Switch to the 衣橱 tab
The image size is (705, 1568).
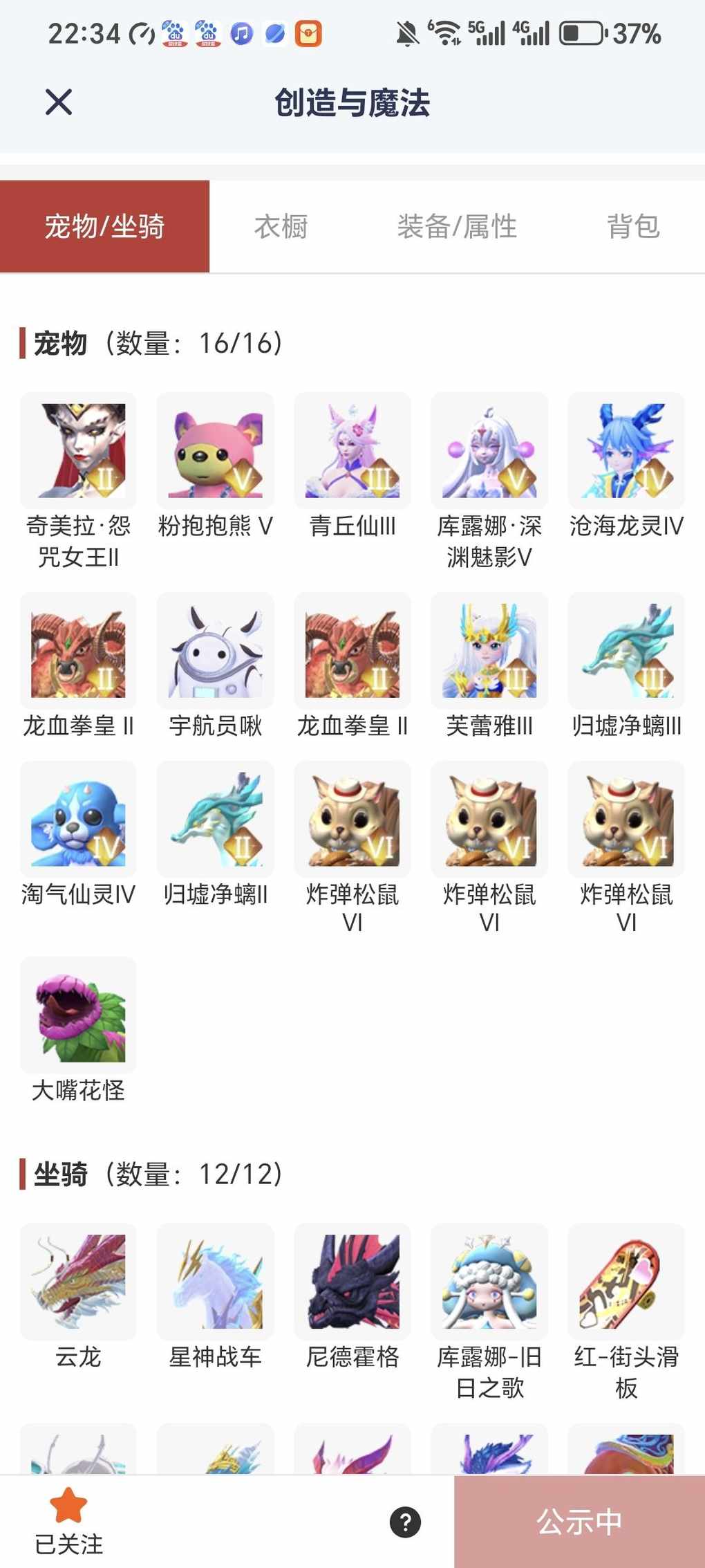pyautogui.click(x=281, y=227)
